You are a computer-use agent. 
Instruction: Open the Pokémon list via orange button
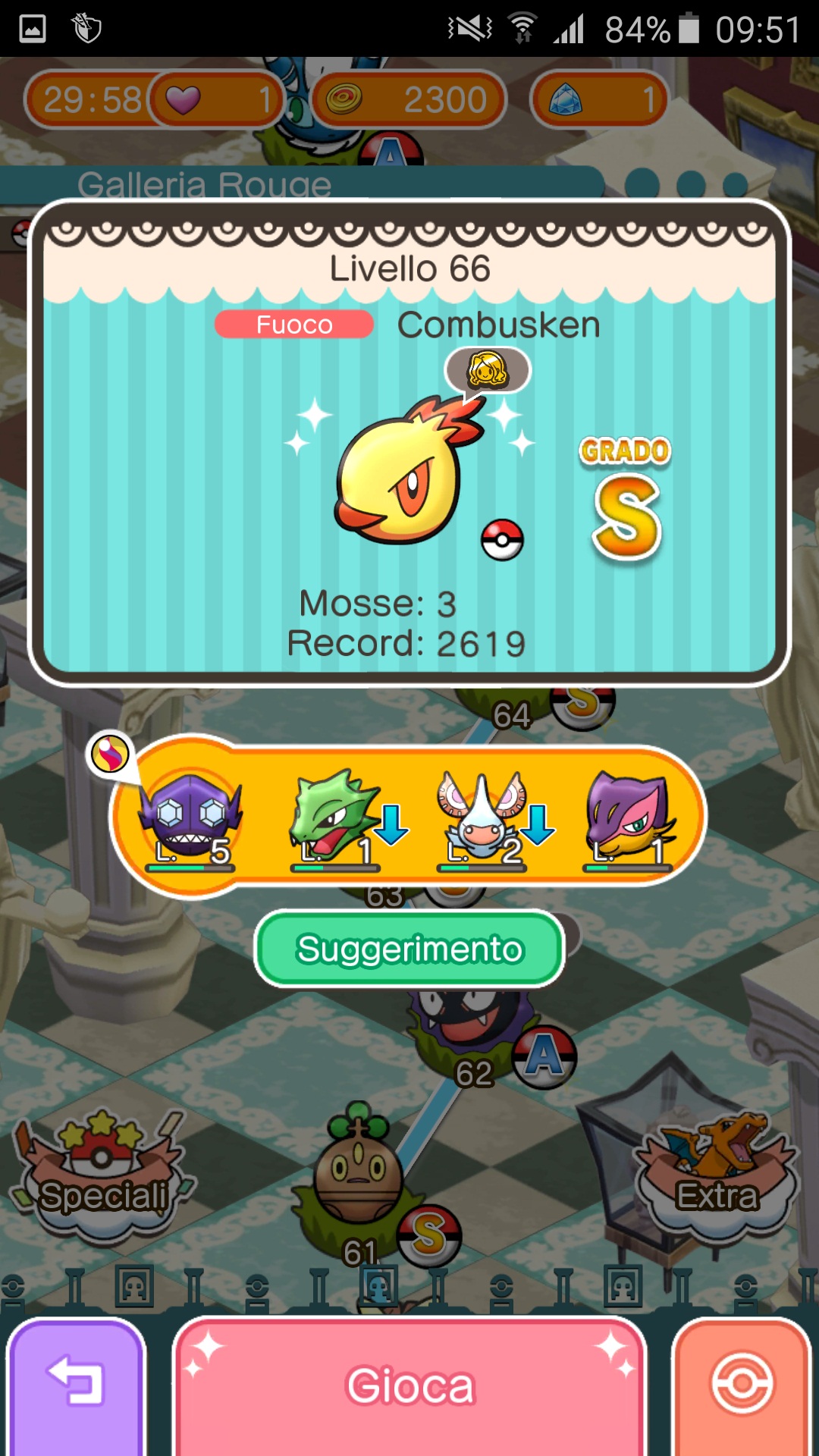(x=742, y=1386)
